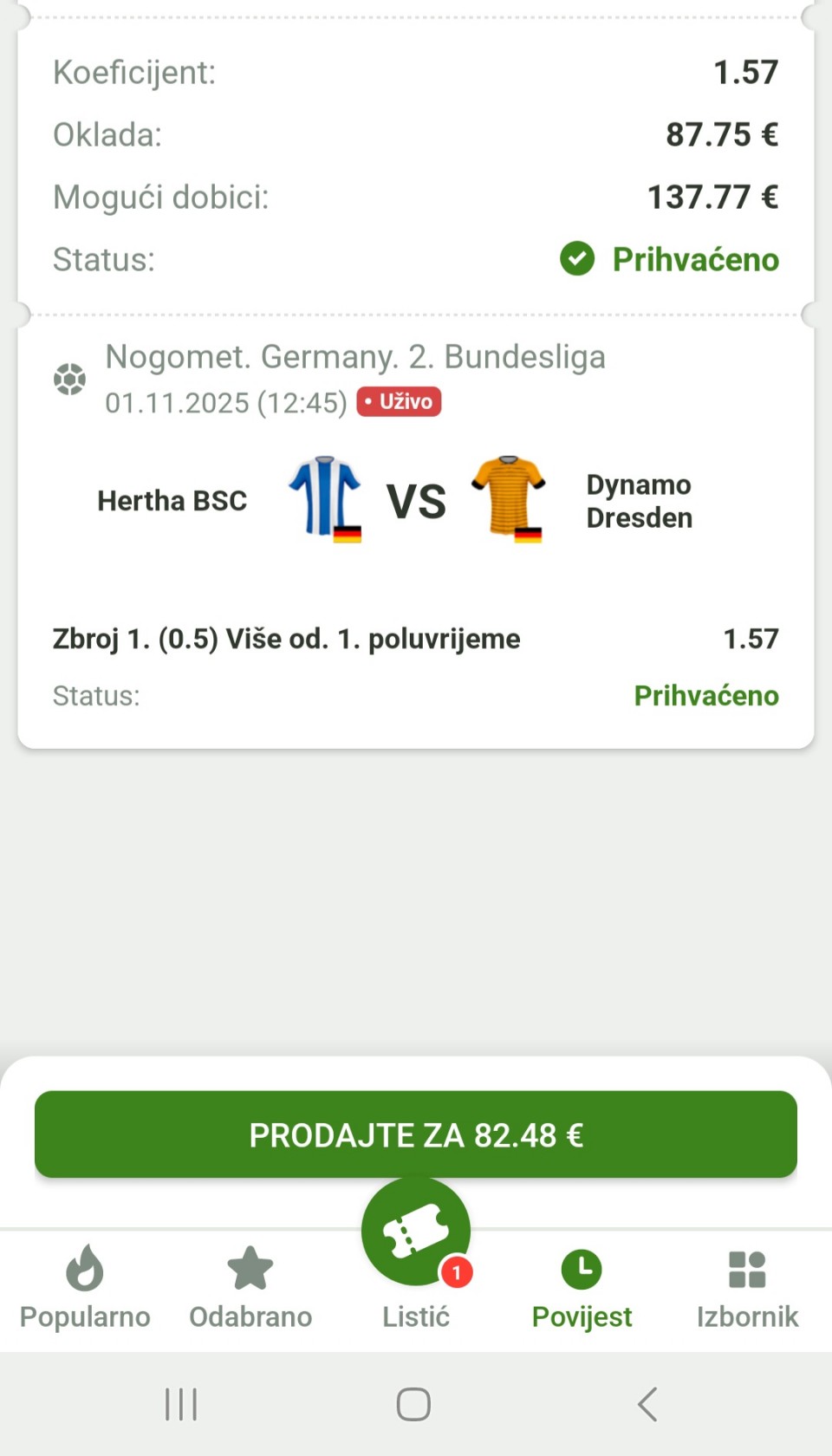Sell the bet for 82.48 €
Screen dimensions: 832x1456
click(416, 1134)
